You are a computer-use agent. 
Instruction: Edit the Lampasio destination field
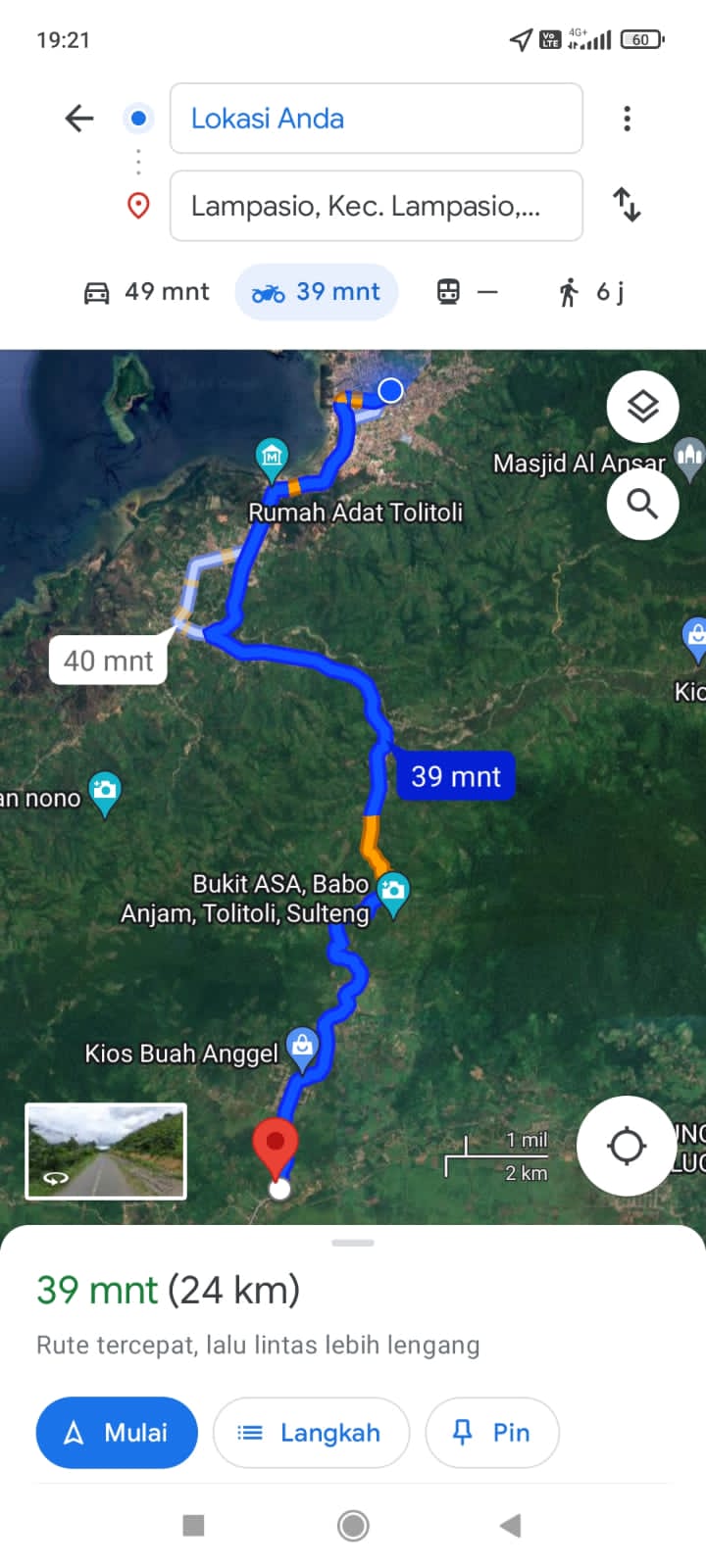pos(377,206)
